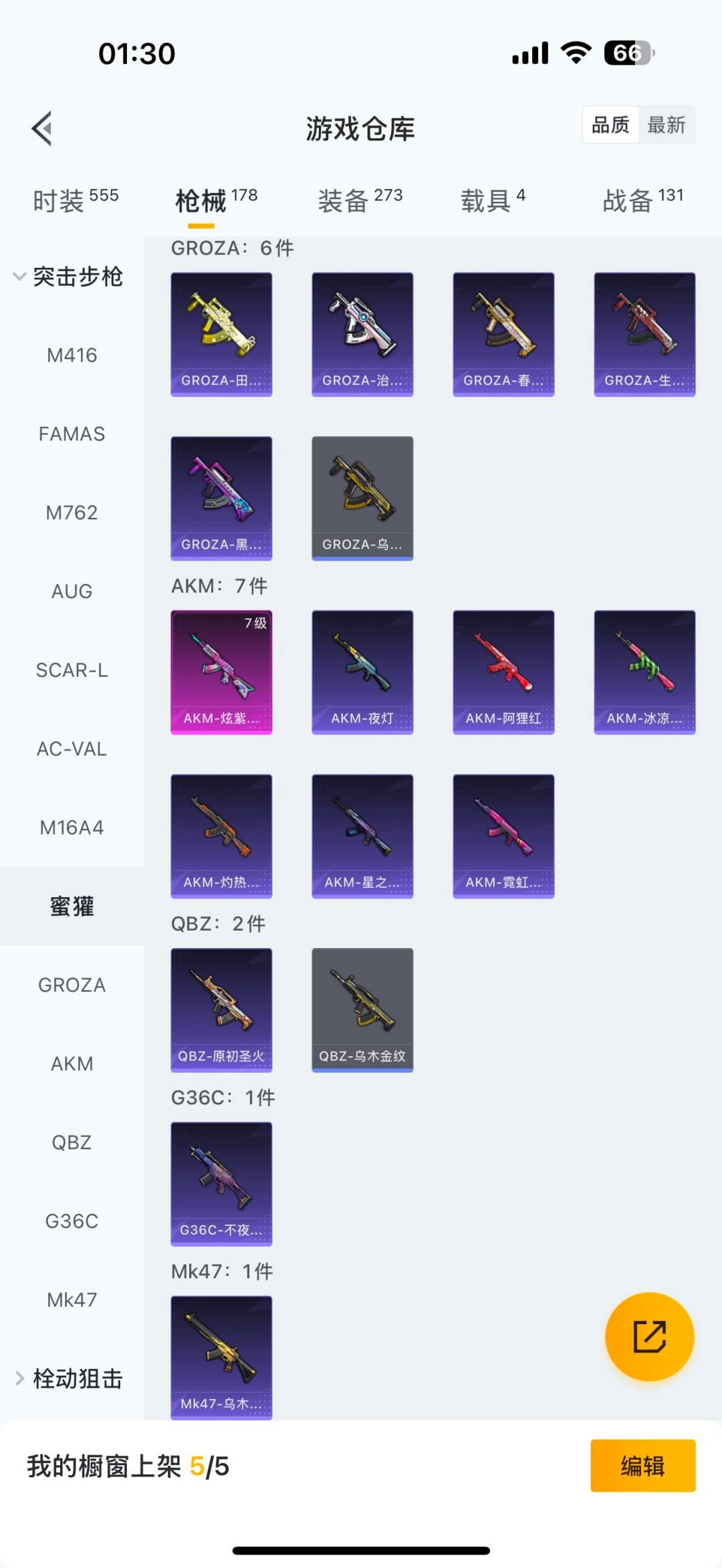Tap the 编辑 button

click(x=642, y=1466)
